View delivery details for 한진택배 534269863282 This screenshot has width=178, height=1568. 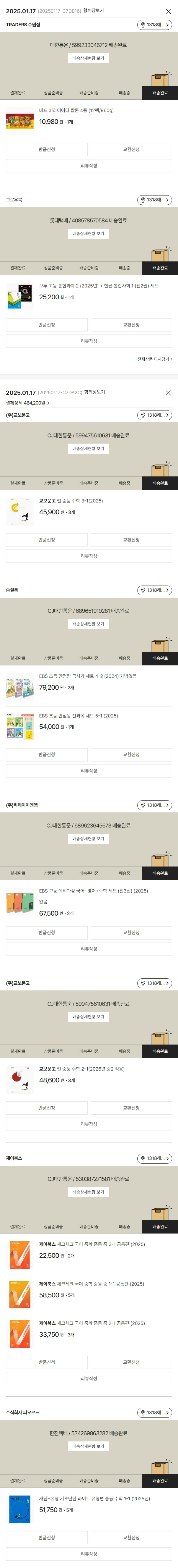[x=88, y=1446]
